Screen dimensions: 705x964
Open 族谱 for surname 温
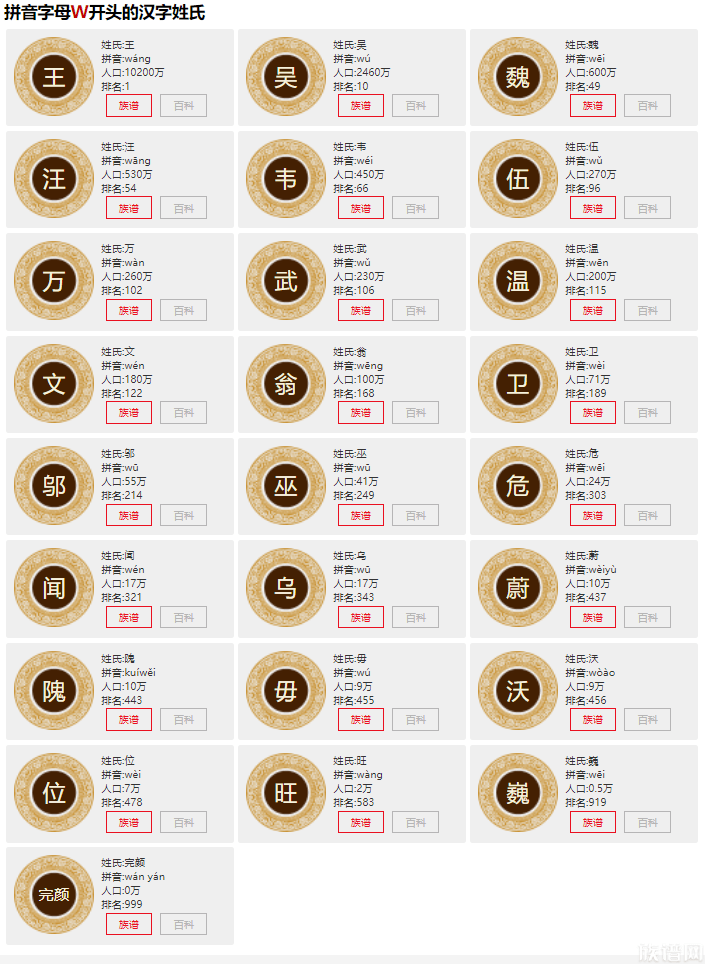pyautogui.click(x=593, y=310)
